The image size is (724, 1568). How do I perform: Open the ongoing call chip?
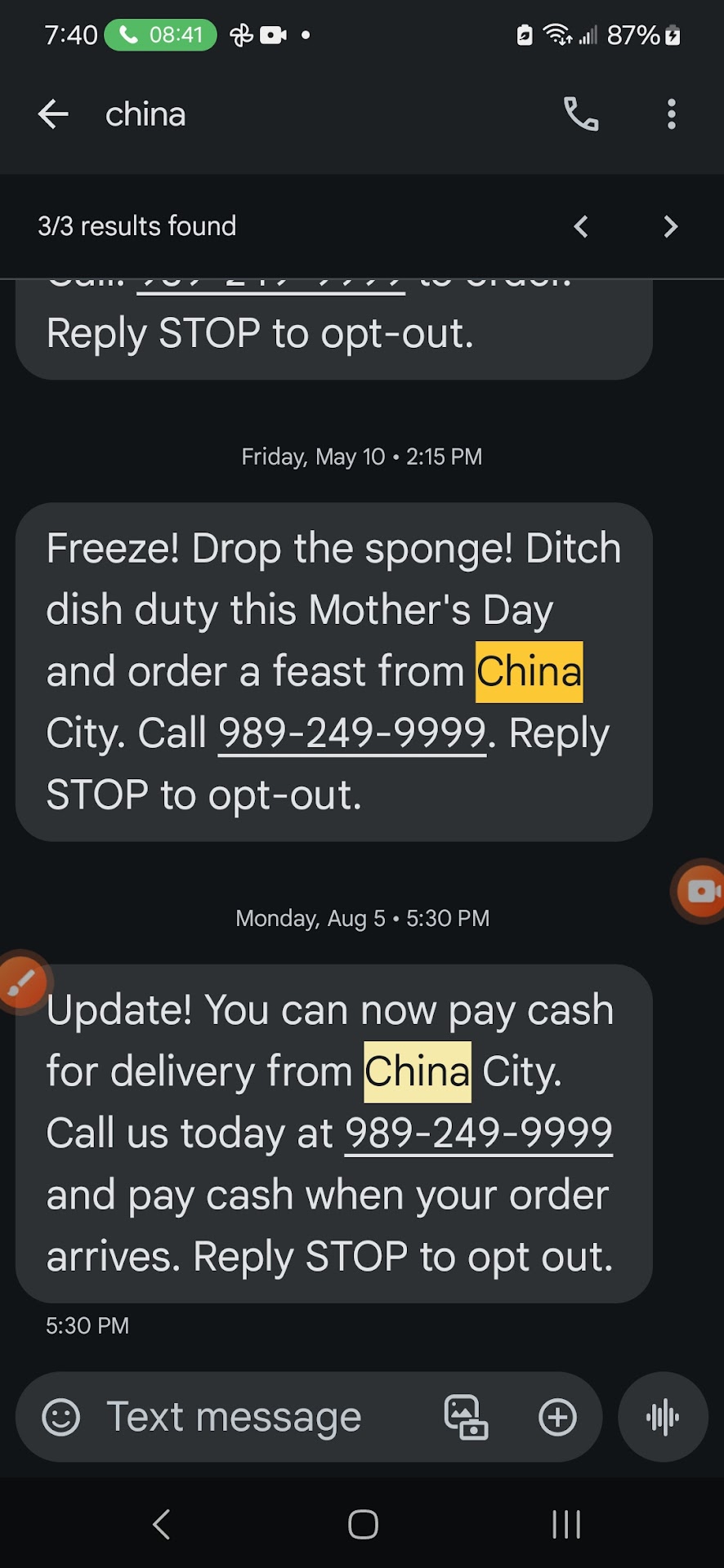tap(161, 35)
